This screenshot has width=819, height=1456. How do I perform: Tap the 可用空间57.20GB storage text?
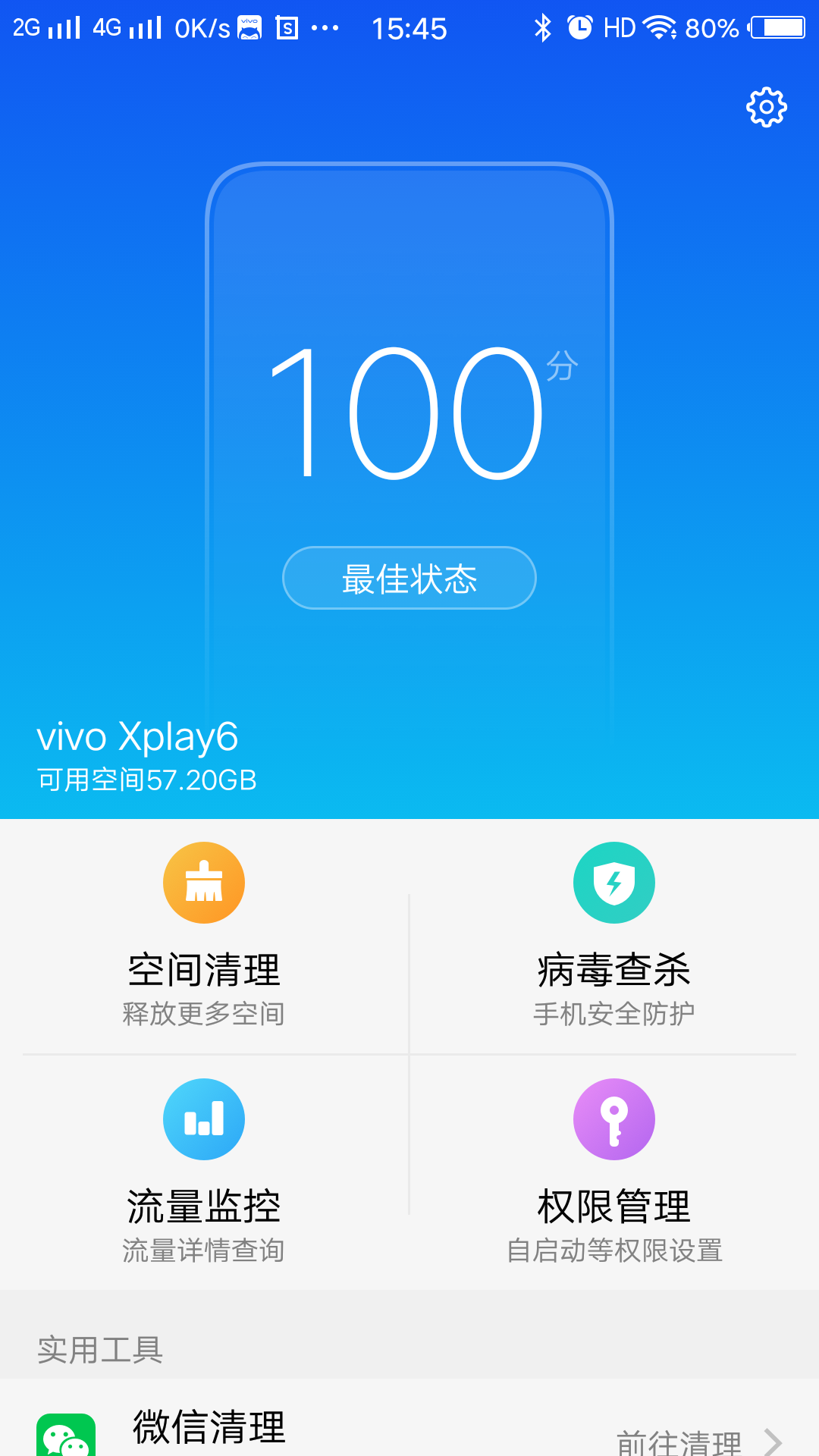146,779
